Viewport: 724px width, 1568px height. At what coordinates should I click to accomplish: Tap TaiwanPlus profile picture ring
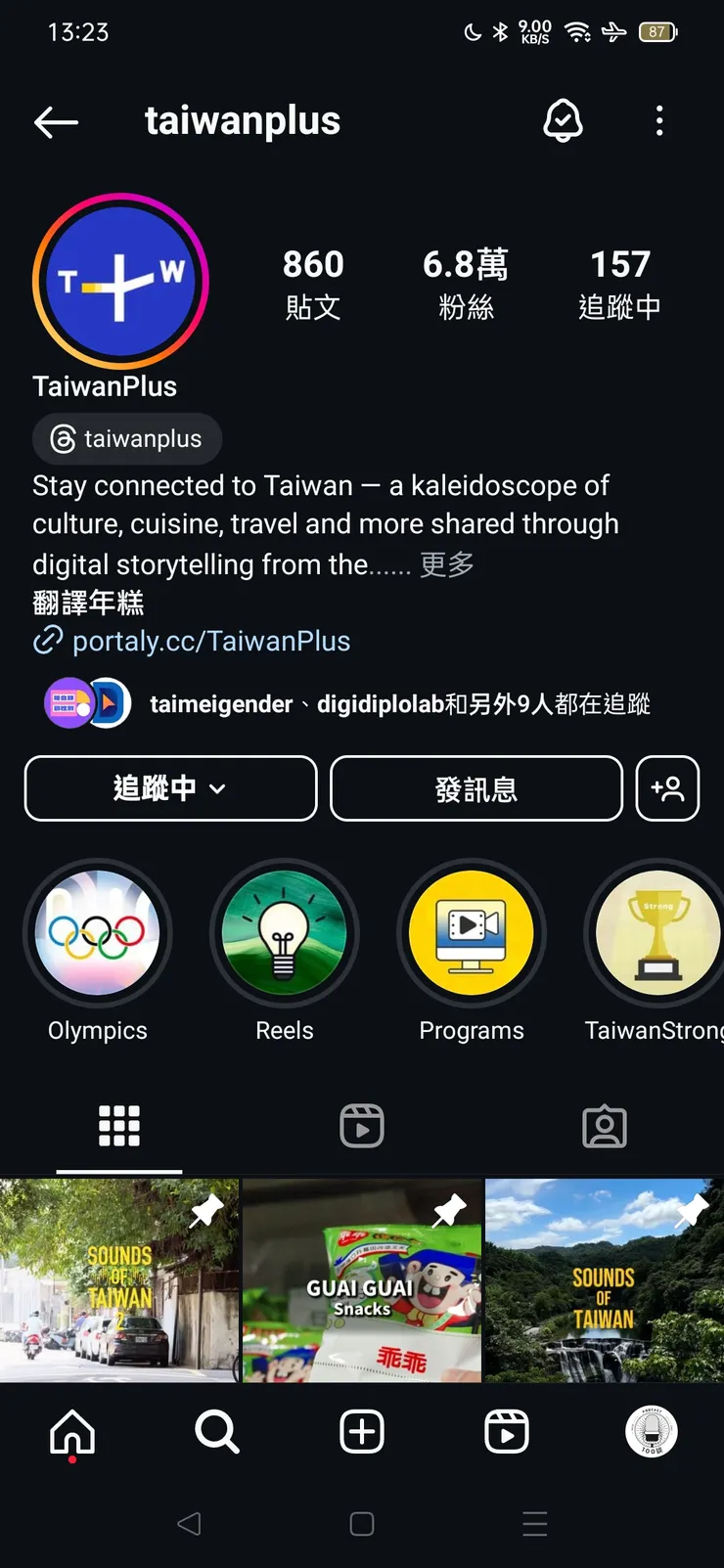click(x=119, y=281)
